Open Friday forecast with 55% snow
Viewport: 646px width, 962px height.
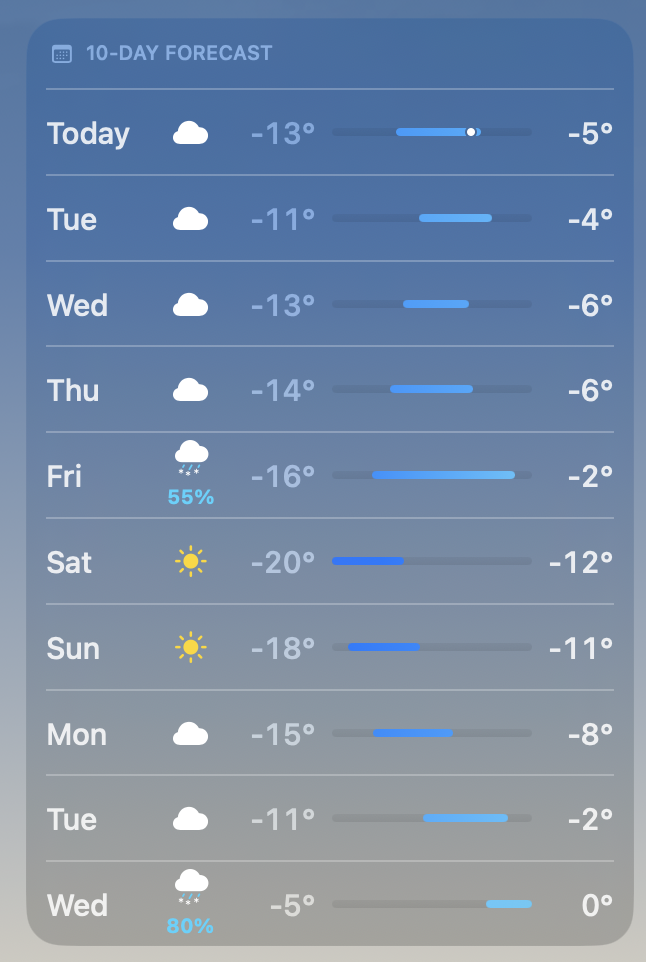pos(329,476)
